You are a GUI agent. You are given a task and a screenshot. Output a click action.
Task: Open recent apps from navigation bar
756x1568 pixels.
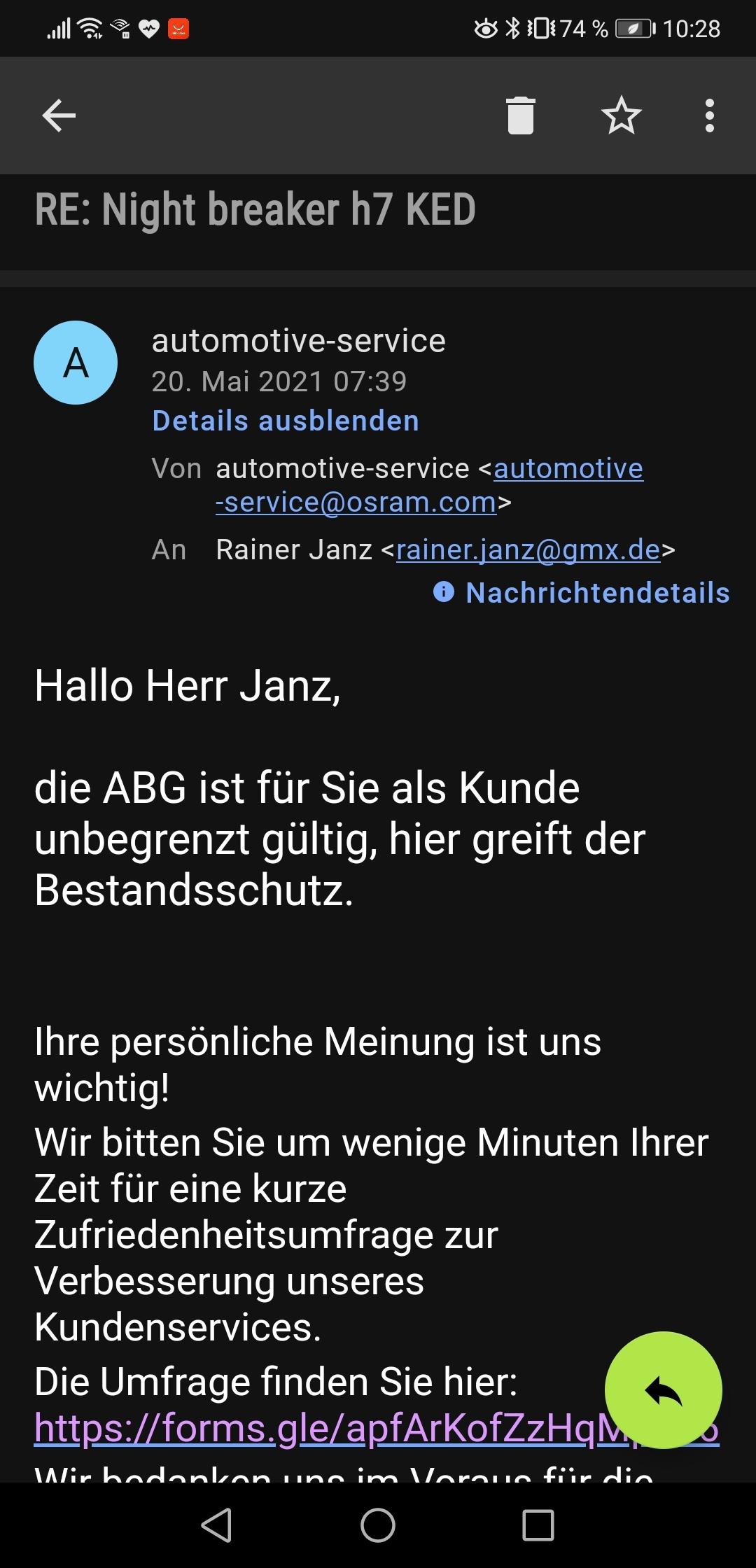pos(538,1525)
